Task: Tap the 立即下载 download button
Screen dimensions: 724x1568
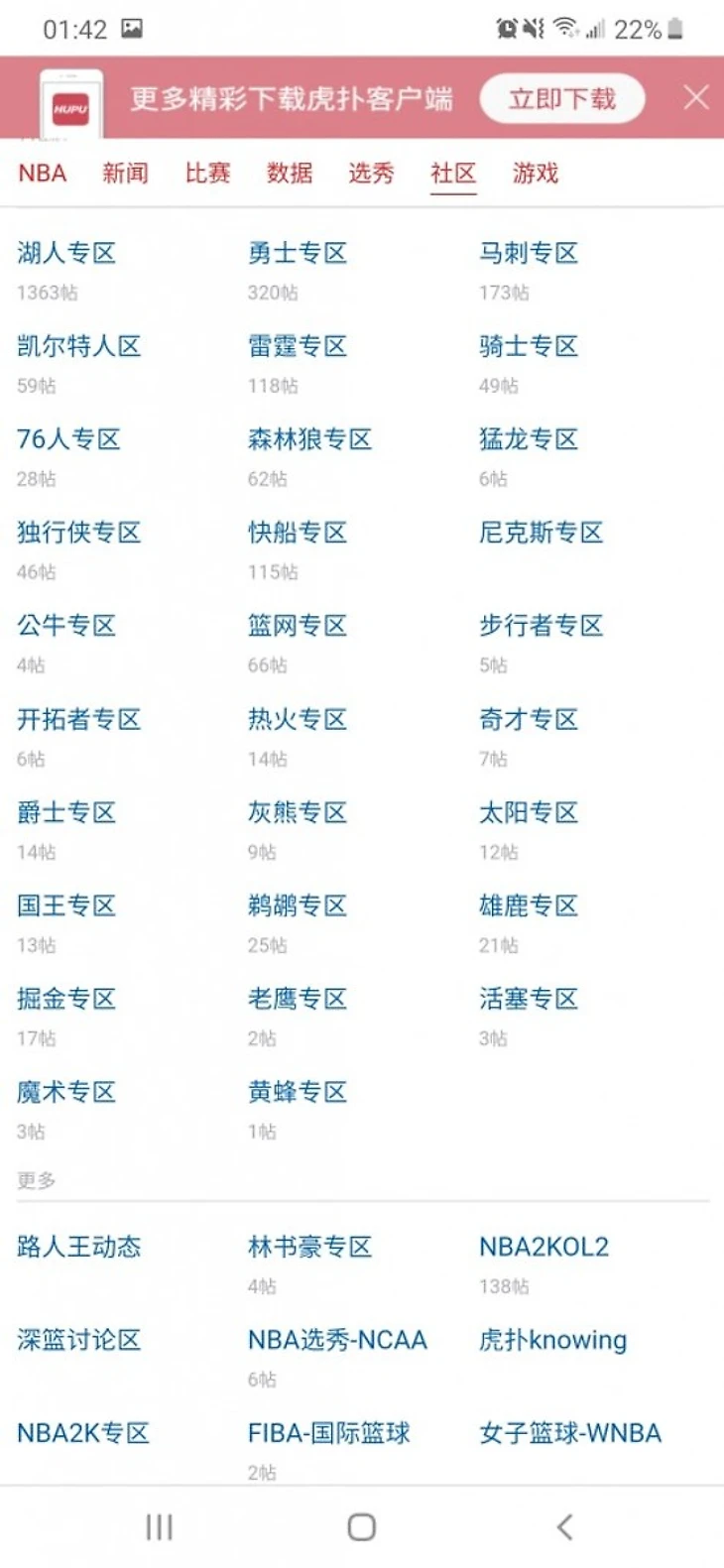Action: pyautogui.click(x=561, y=99)
